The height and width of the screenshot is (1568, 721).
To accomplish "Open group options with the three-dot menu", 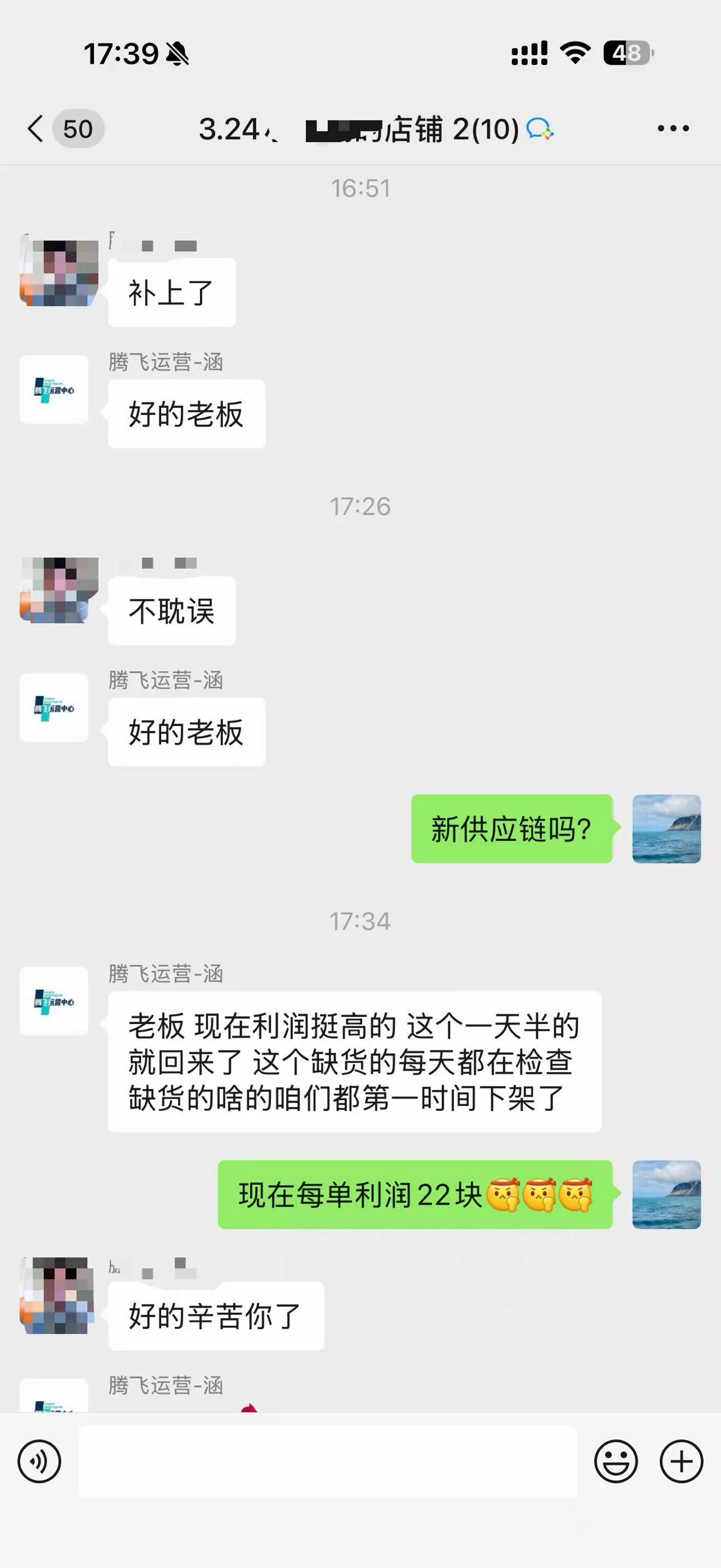I will coord(673,128).
